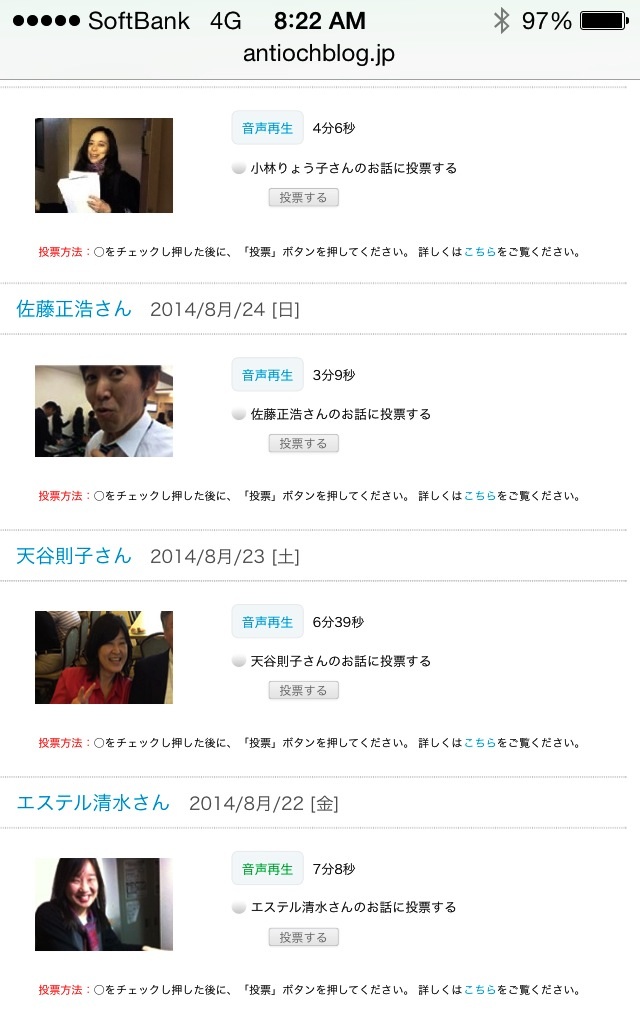
Task: Submit the vote under 佐藤正浩さん
Action: tap(304, 443)
